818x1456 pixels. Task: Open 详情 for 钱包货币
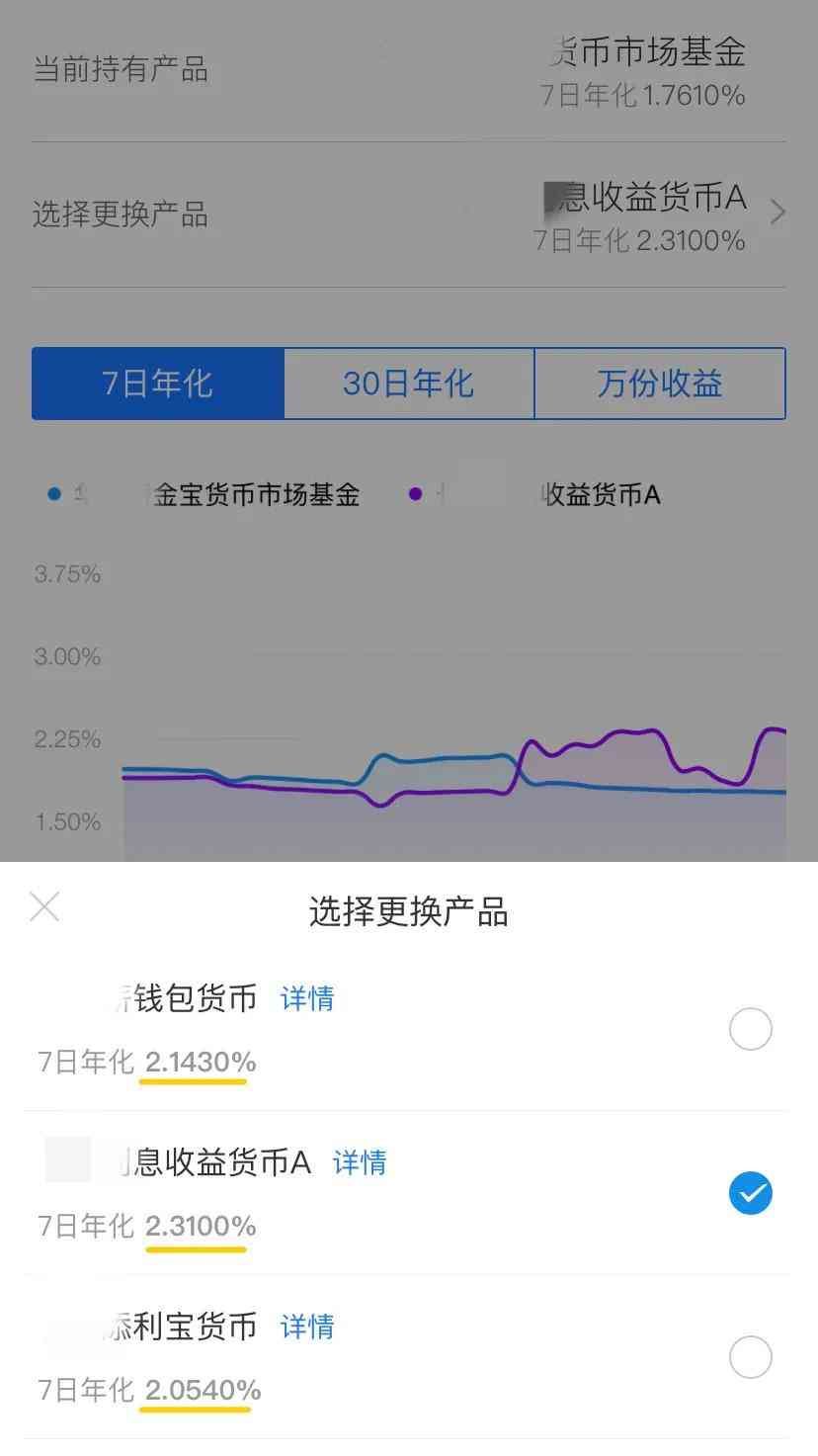[x=307, y=998]
